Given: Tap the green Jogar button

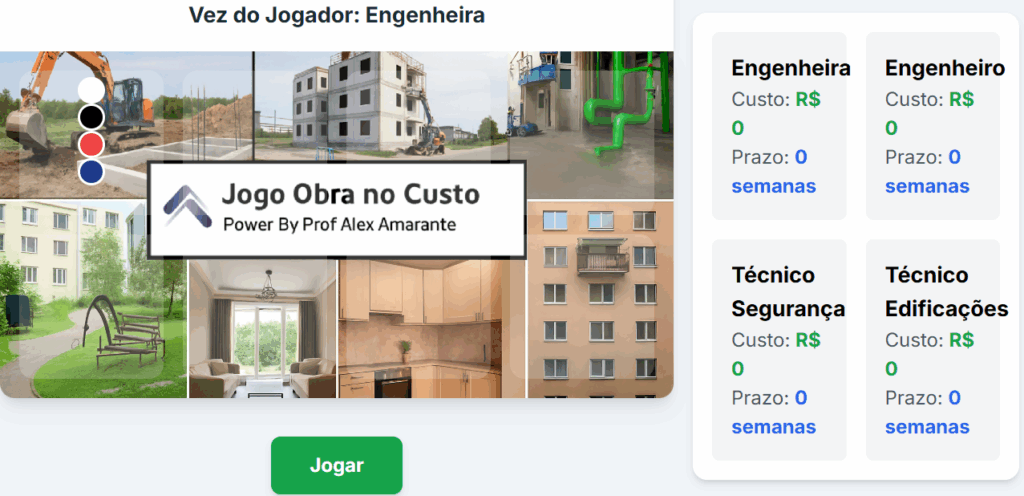Looking at the screenshot, I should coord(336,465).
